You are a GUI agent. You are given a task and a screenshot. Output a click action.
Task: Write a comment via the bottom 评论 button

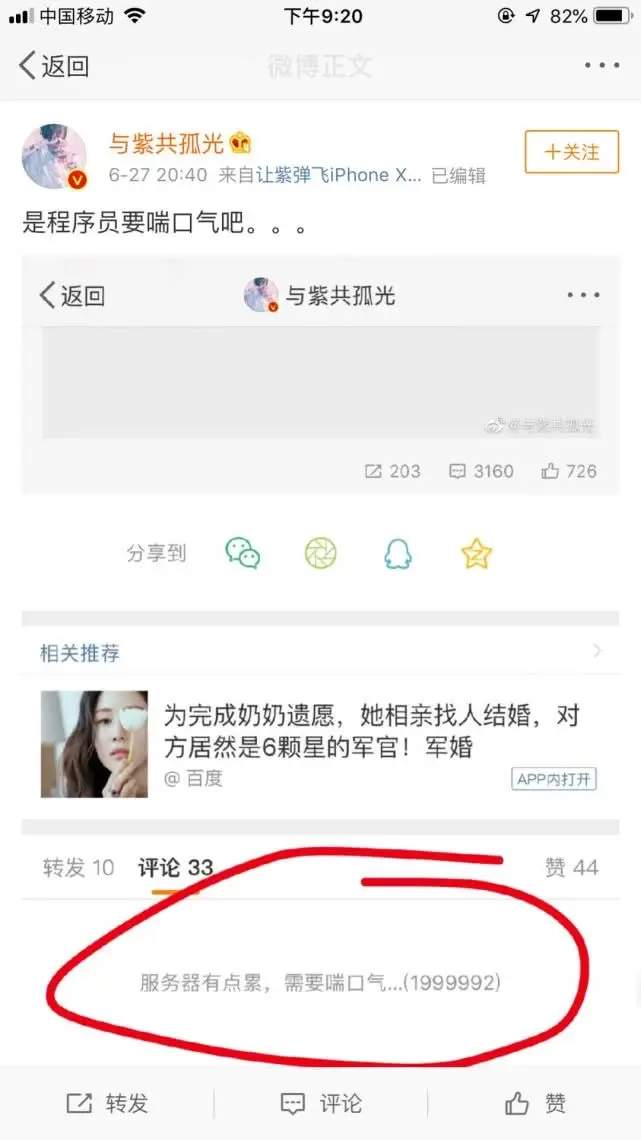[x=320, y=1103]
